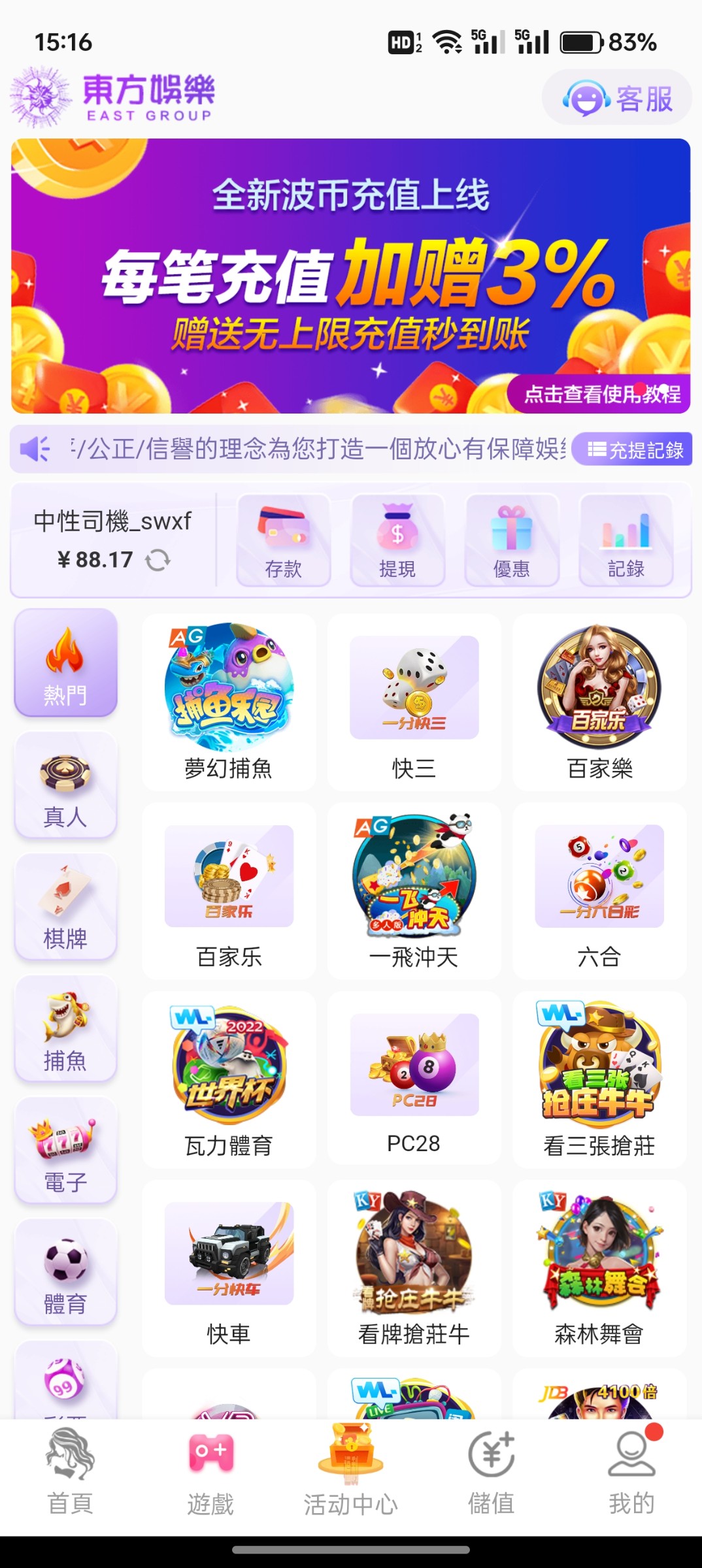The height and width of the screenshot is (1568, 702).
Task: Choose the 捕魚 fishing category
Action: pyautogui.click(x=65, y=1028)
